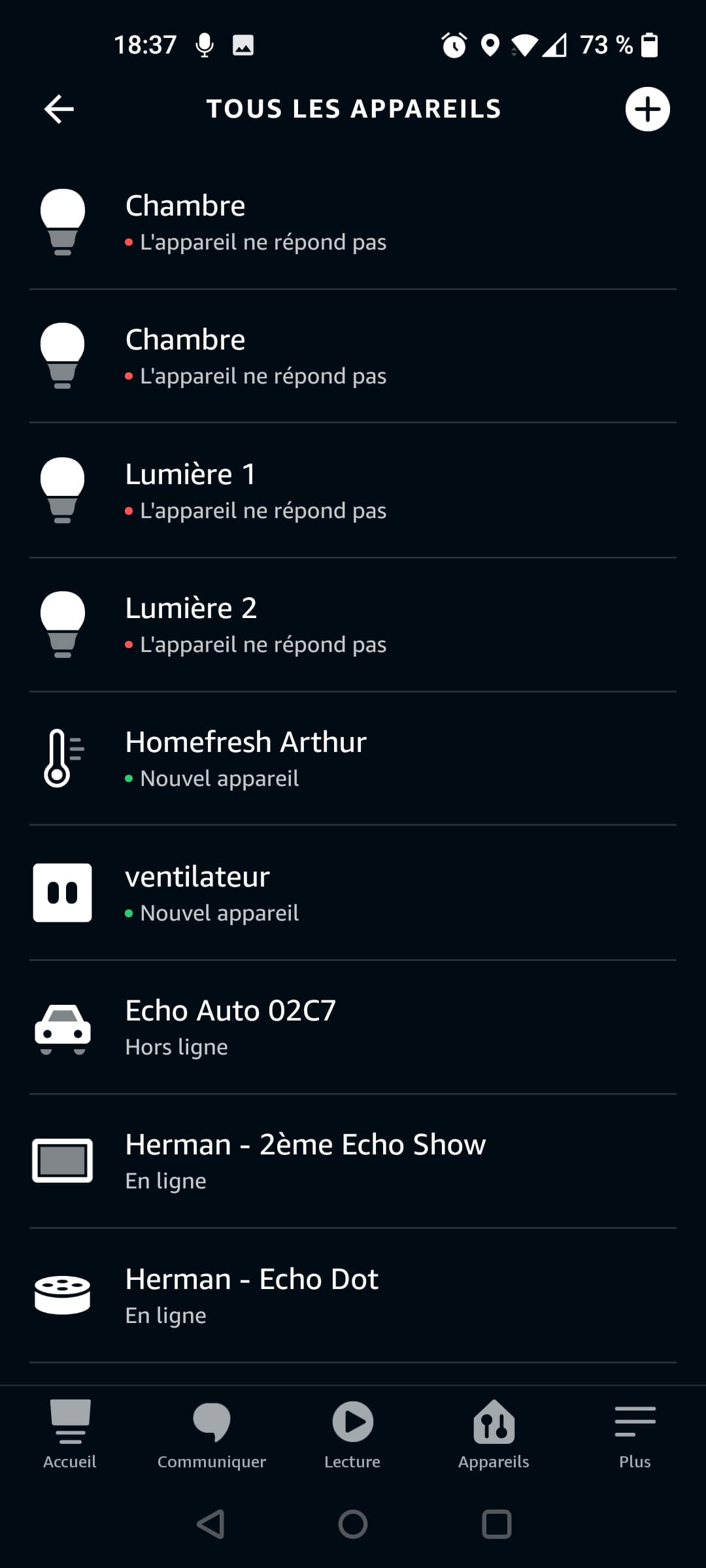Viewport: 706px width, 1568px height.
Task: Go back using the top arrow
Action: coord(59,109)
